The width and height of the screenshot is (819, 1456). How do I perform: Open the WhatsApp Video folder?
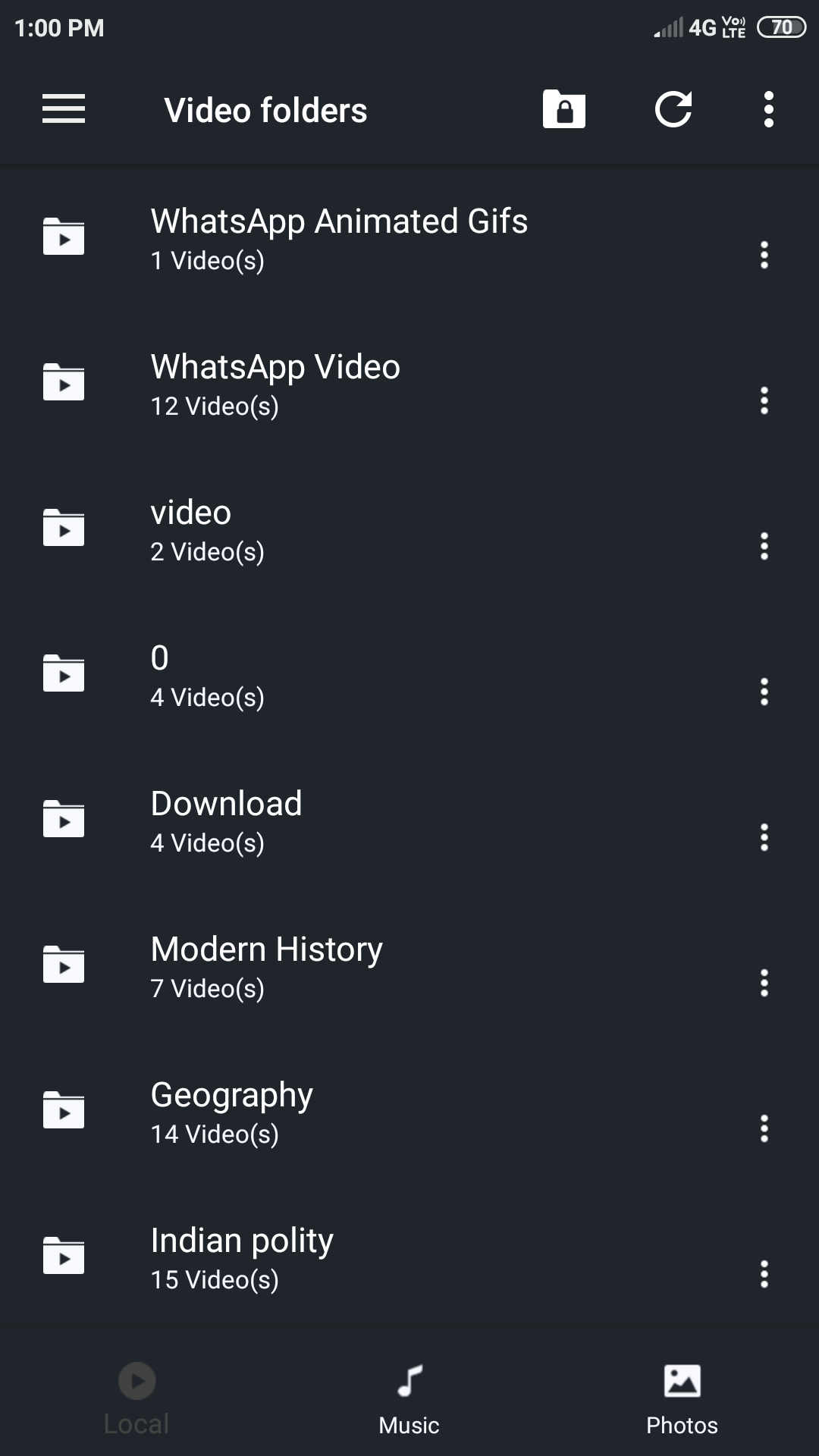tap(275, 384)
